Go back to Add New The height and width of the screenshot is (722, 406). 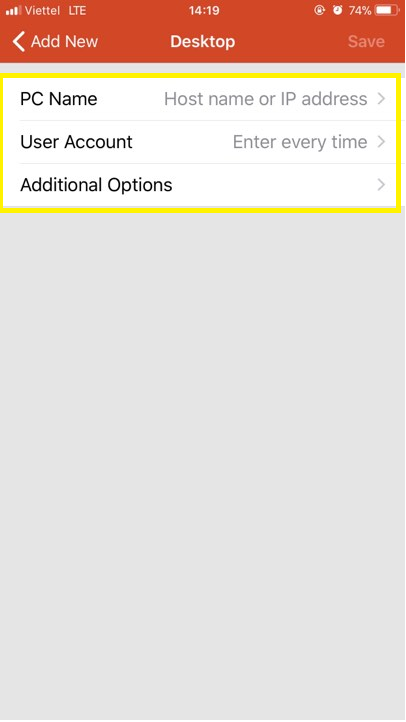(55, 41)
